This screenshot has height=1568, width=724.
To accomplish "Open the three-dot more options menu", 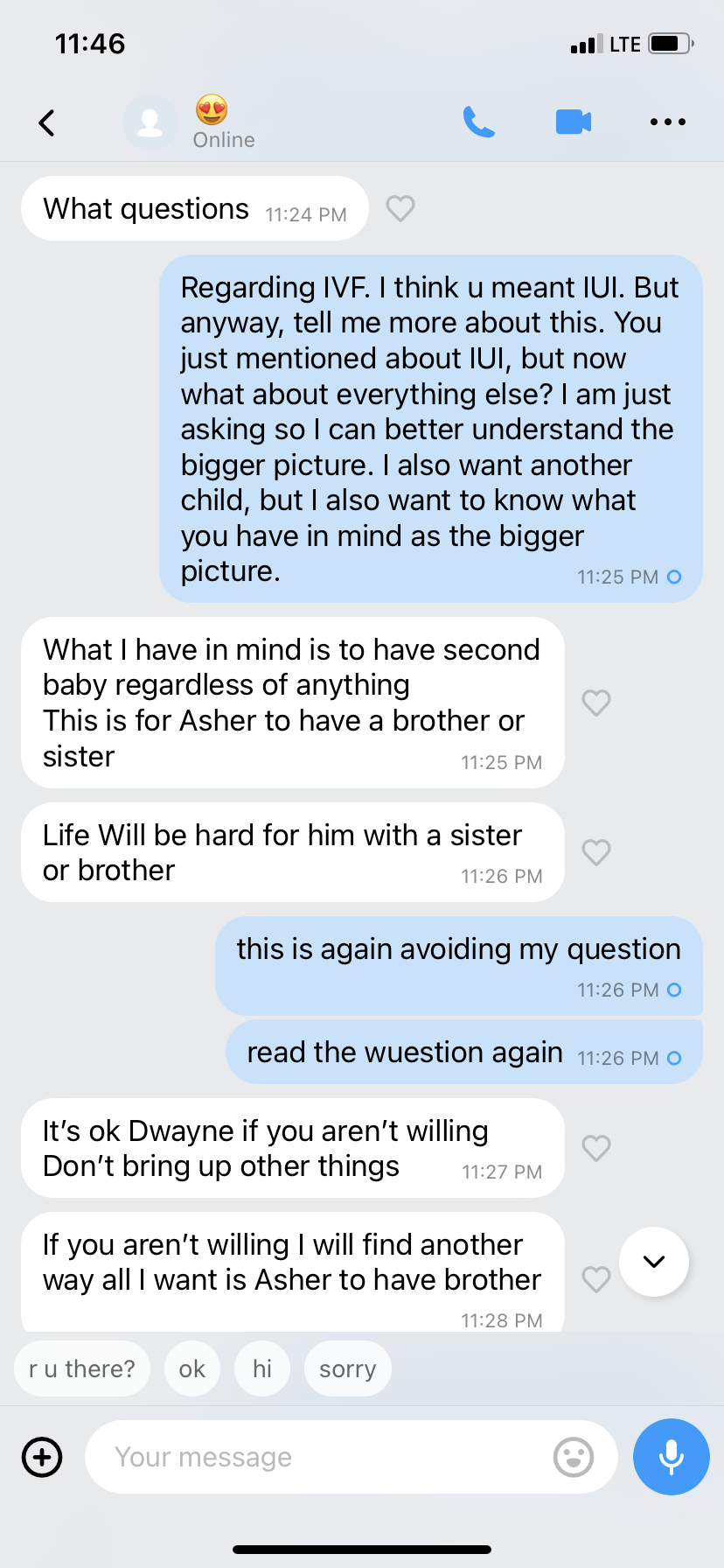I will (x=668, y=122).
